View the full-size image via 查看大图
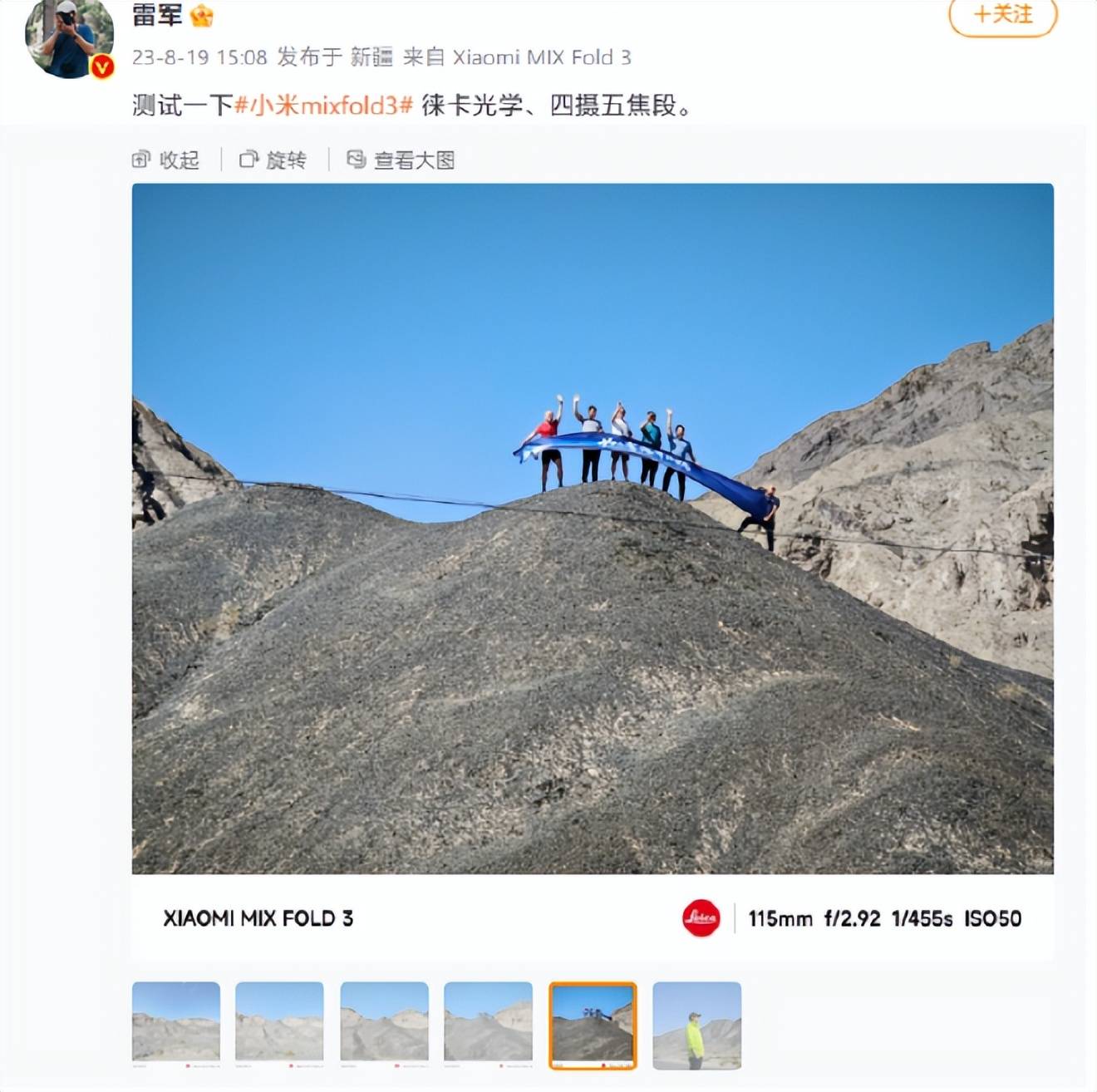1097x1092 pixels. click(x=401, y=160)
